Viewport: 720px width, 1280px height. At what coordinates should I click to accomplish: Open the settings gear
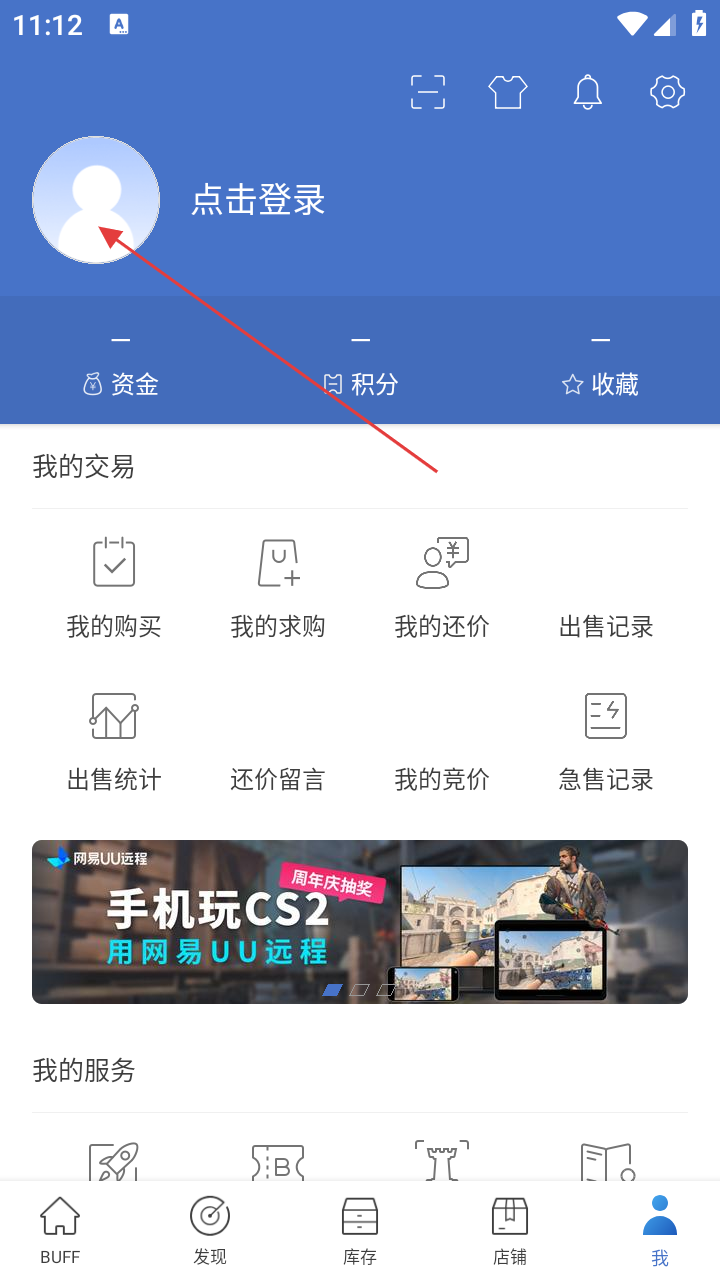pos(667,92)
